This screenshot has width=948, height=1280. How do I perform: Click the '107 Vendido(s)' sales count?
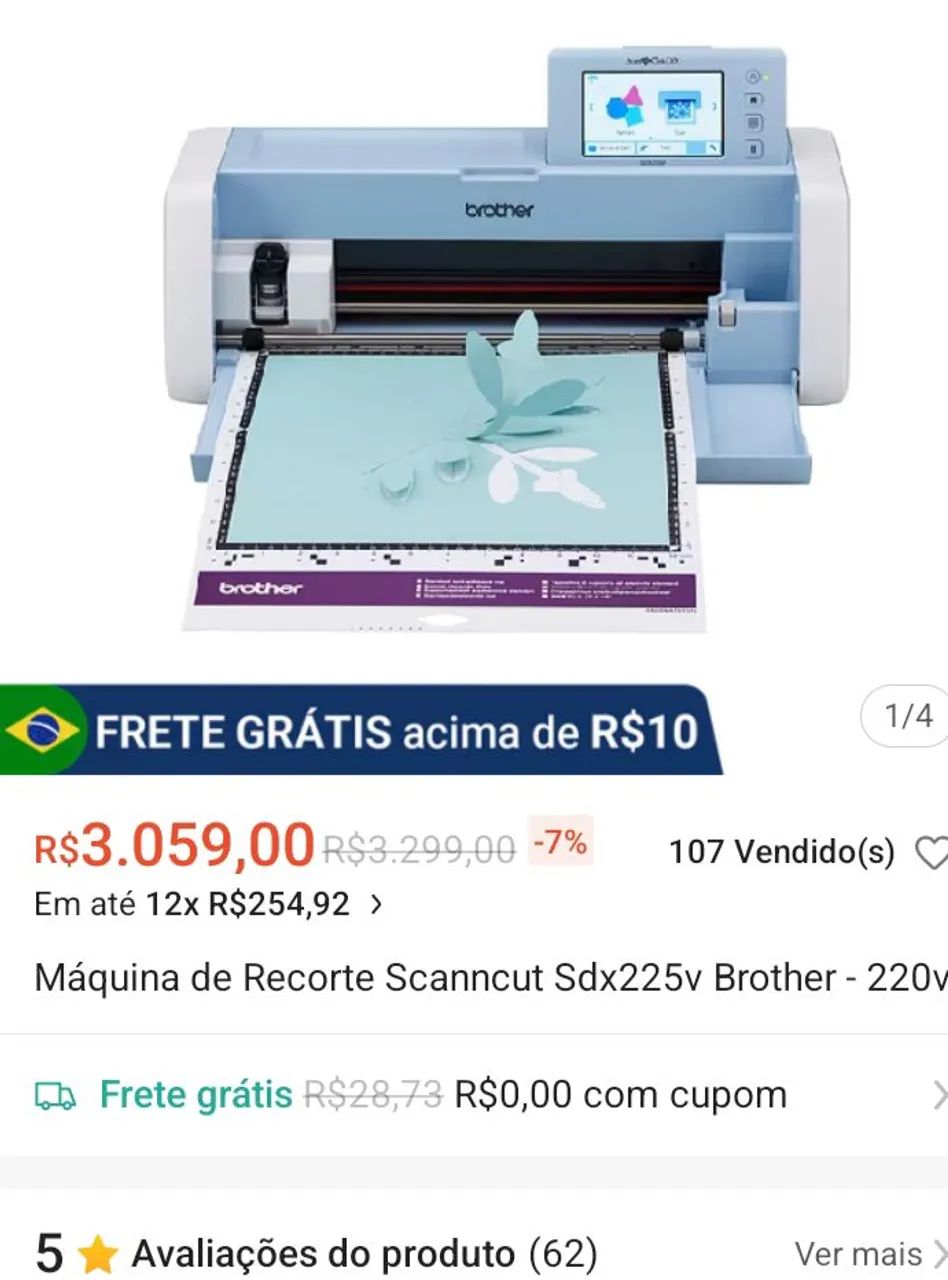(781, 852)
